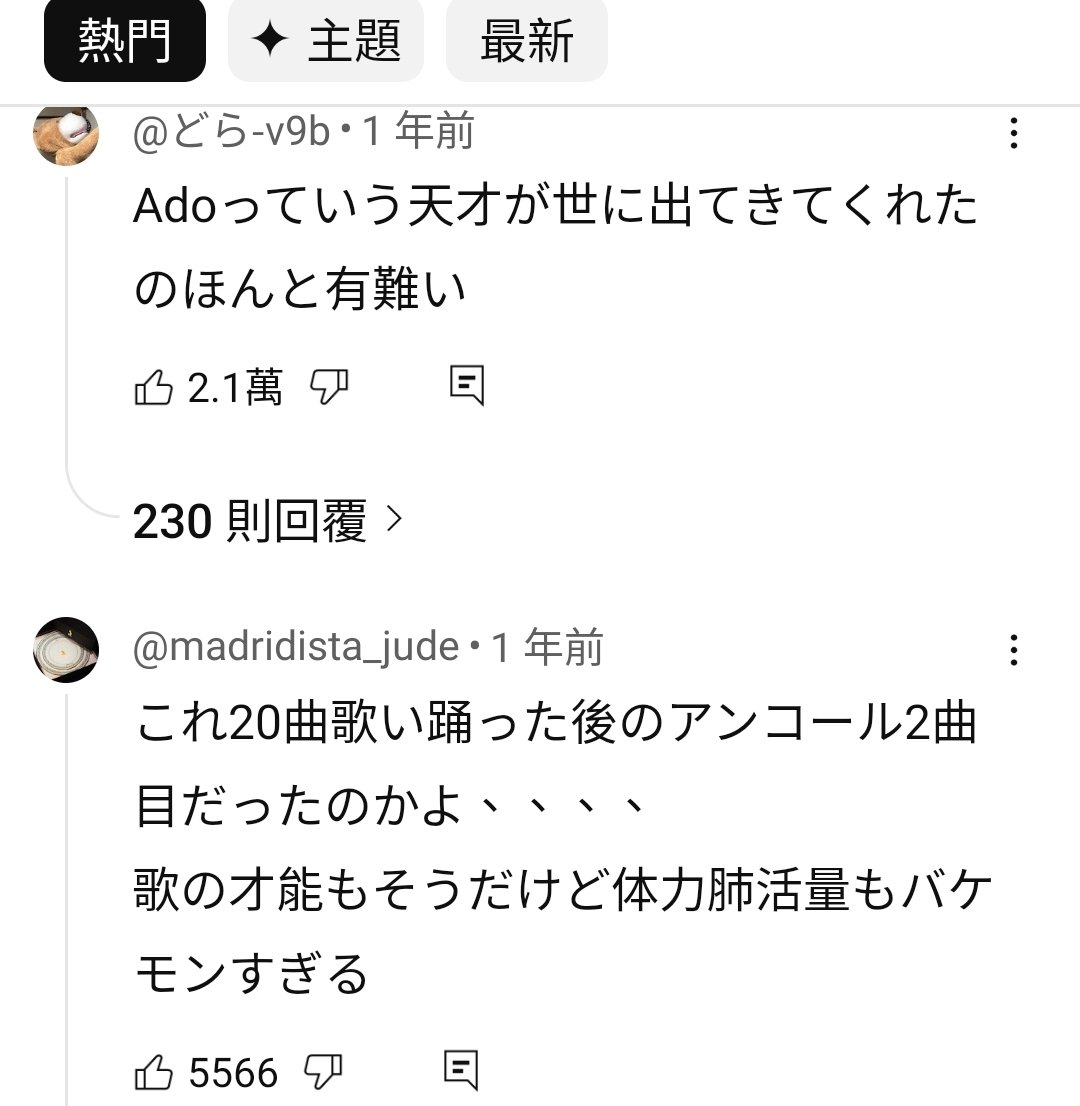This screenshot has width=1080, height=1106.
Task: Open overflow menu on @madridista_jude comment
Action: 1014,651
